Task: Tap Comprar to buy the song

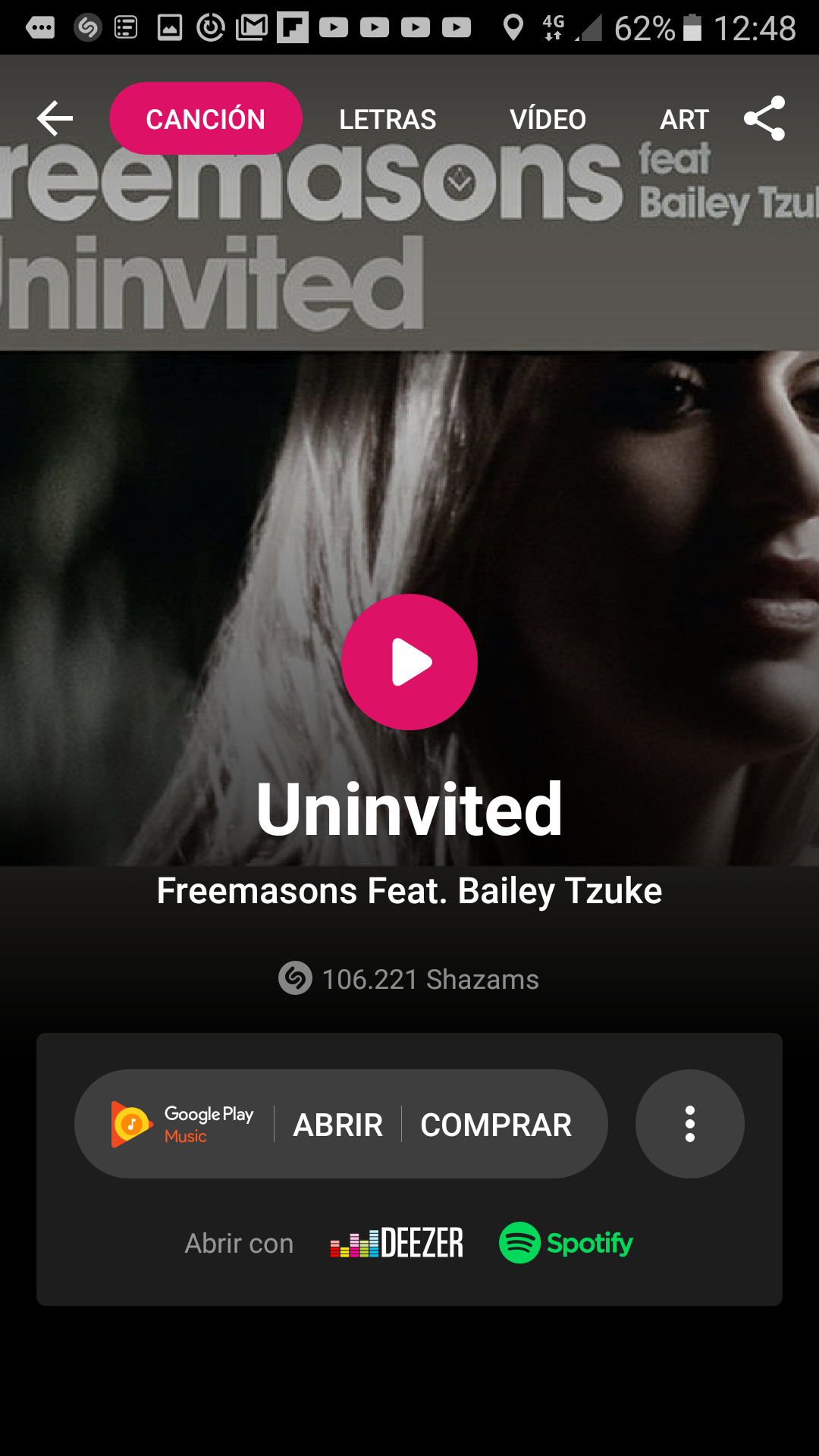Action: pos(496,1125)
